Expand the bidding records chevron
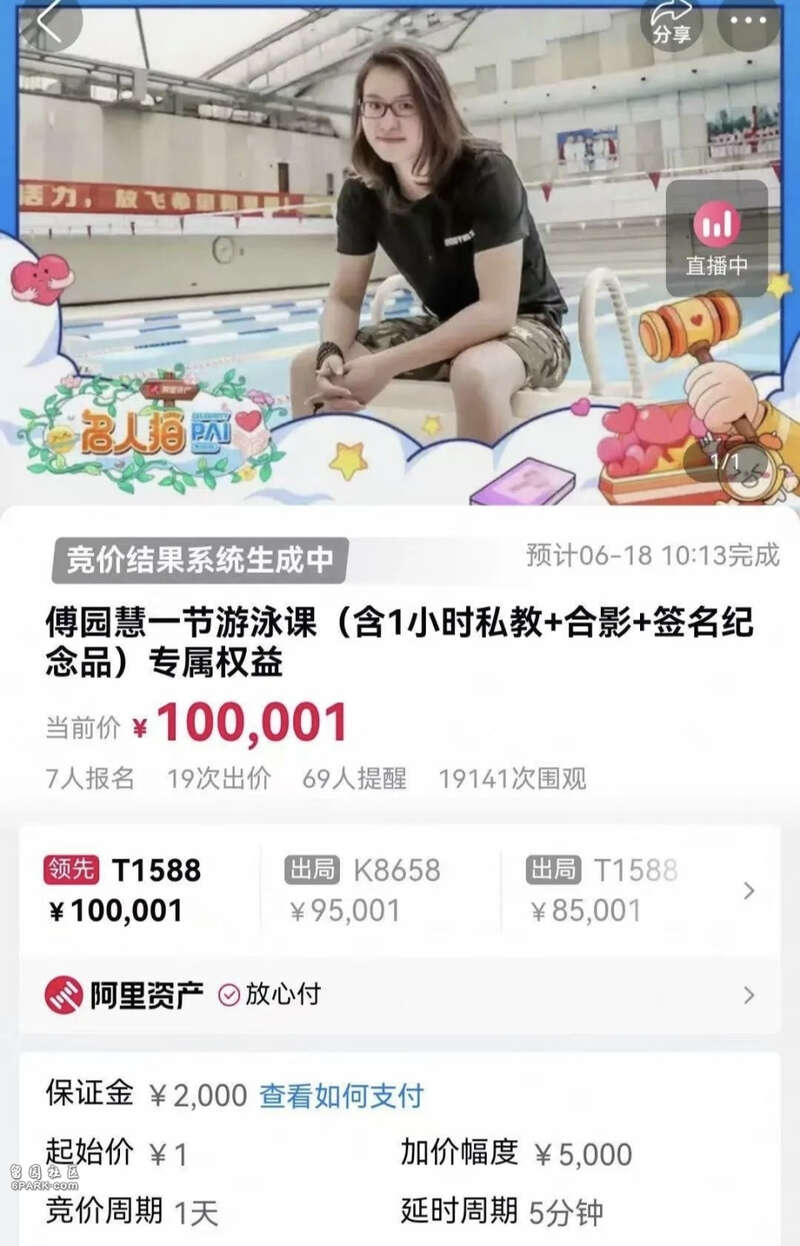The width and height of the screenshot is (800, 1246). [x=748, y=890]
